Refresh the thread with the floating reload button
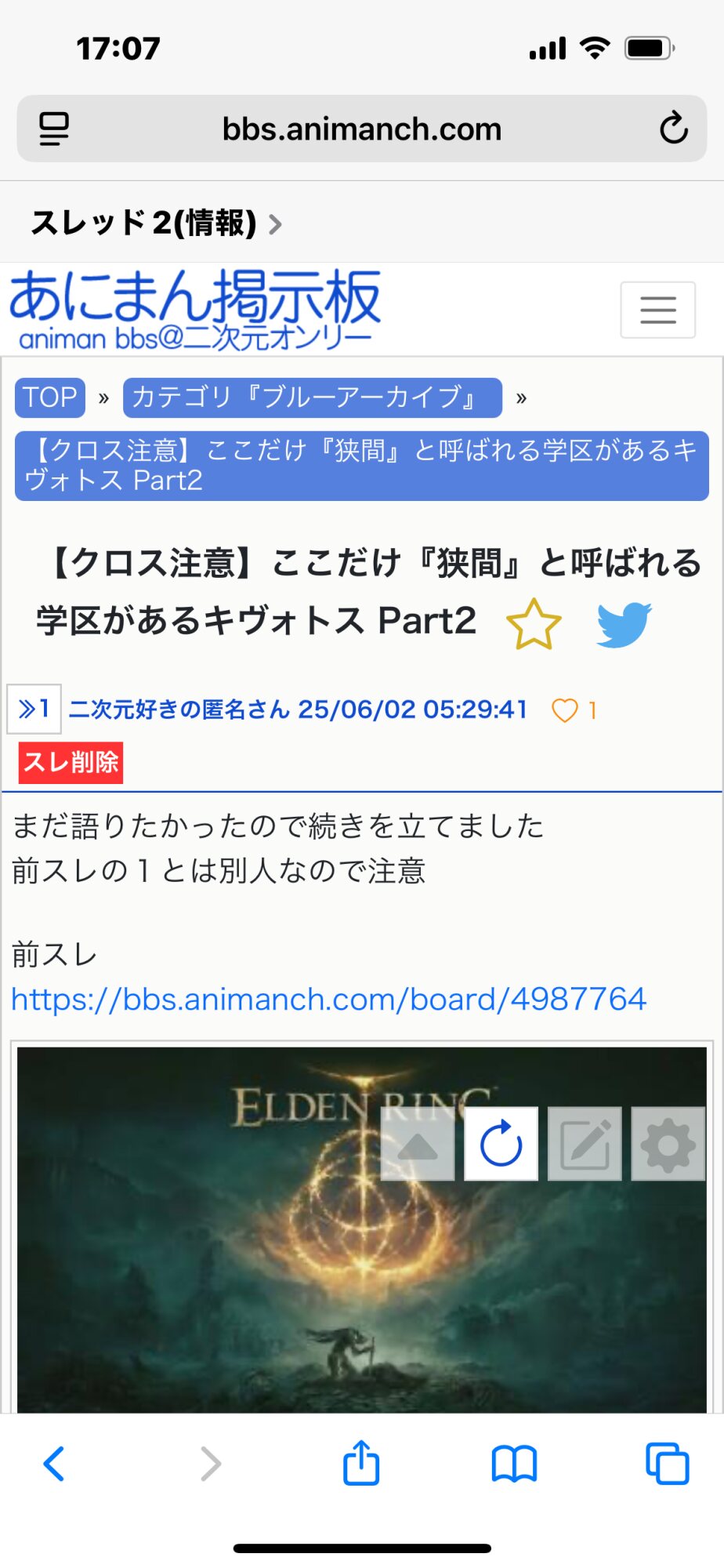This screenshot has height=1568, width=724. tap(501, 1144)
